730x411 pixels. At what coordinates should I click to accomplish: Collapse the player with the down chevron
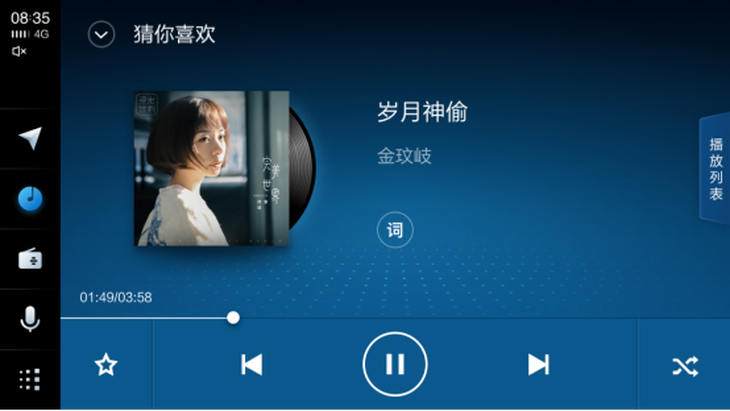coord(101,35)
